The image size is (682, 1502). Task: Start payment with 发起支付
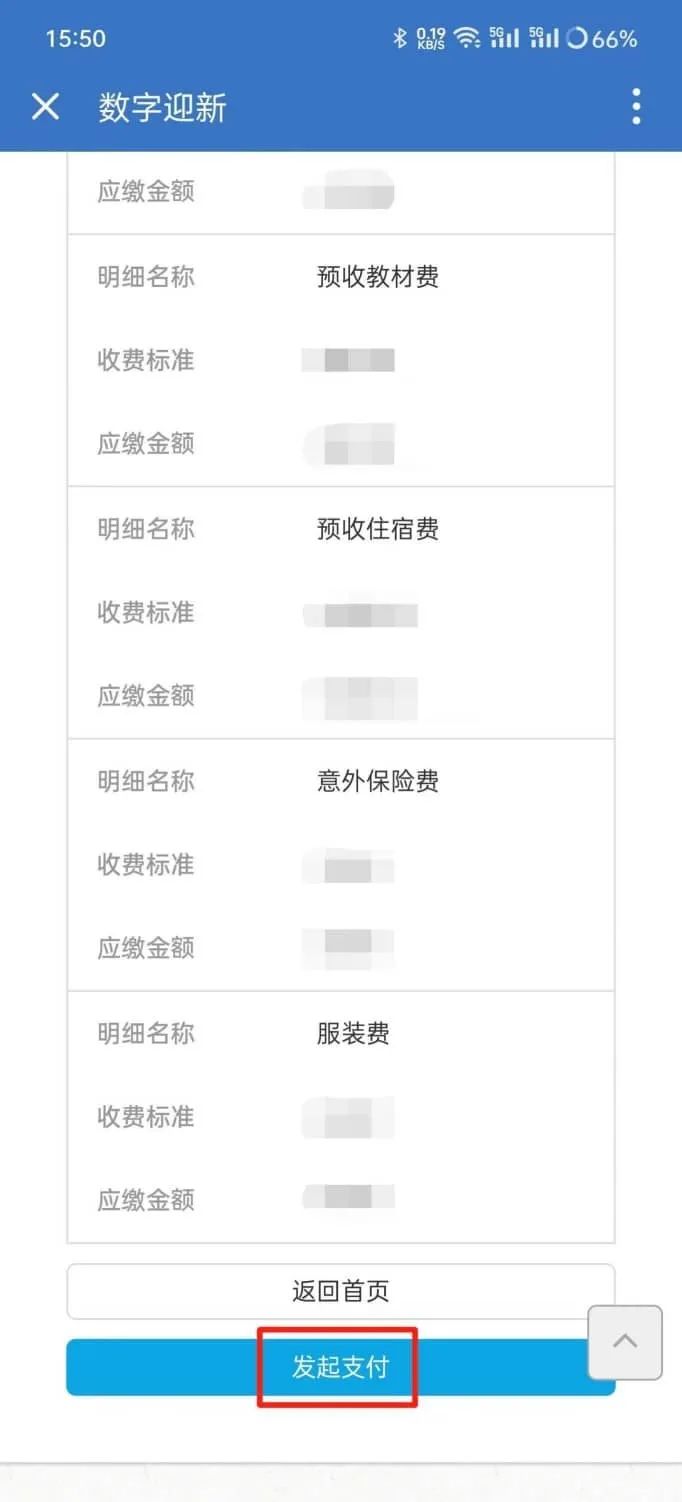(339, 1367)
